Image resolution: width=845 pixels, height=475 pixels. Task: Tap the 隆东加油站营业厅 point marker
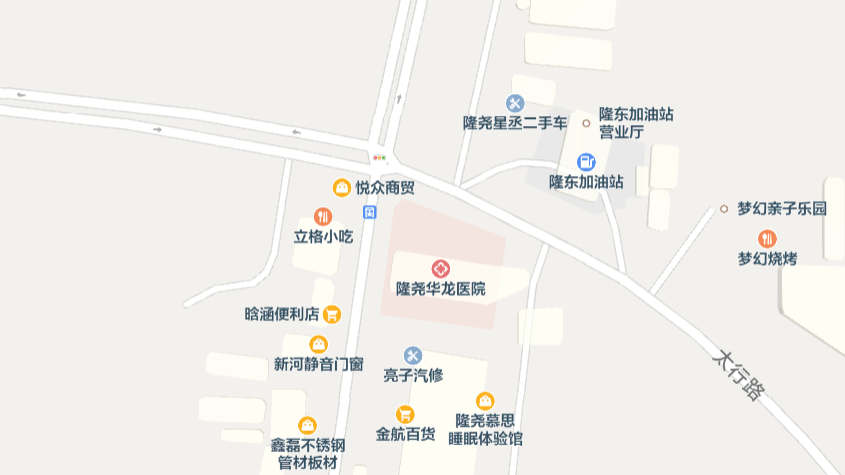click(586, 124)
